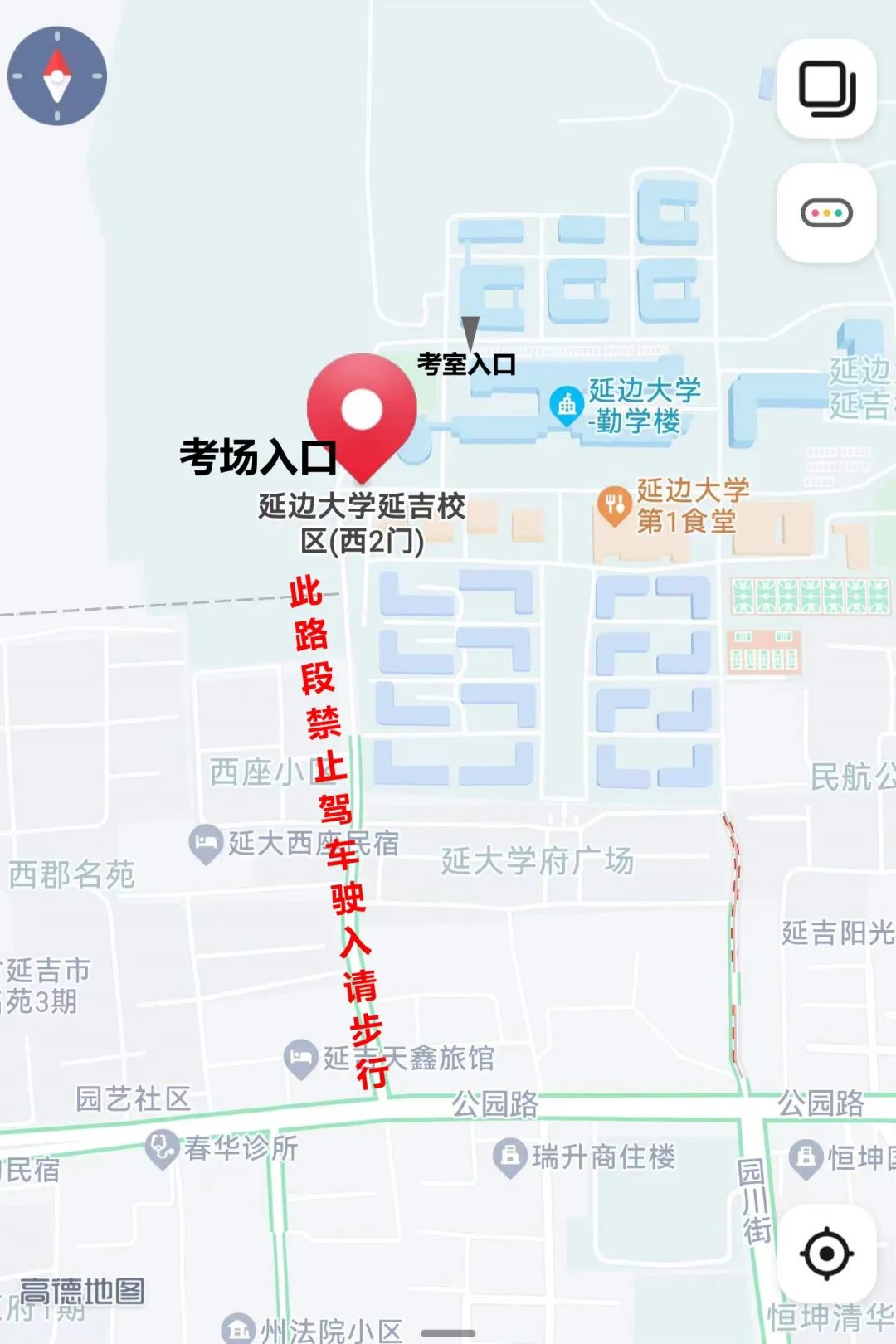Select the 春华诊所 clinic marker

161,1148
